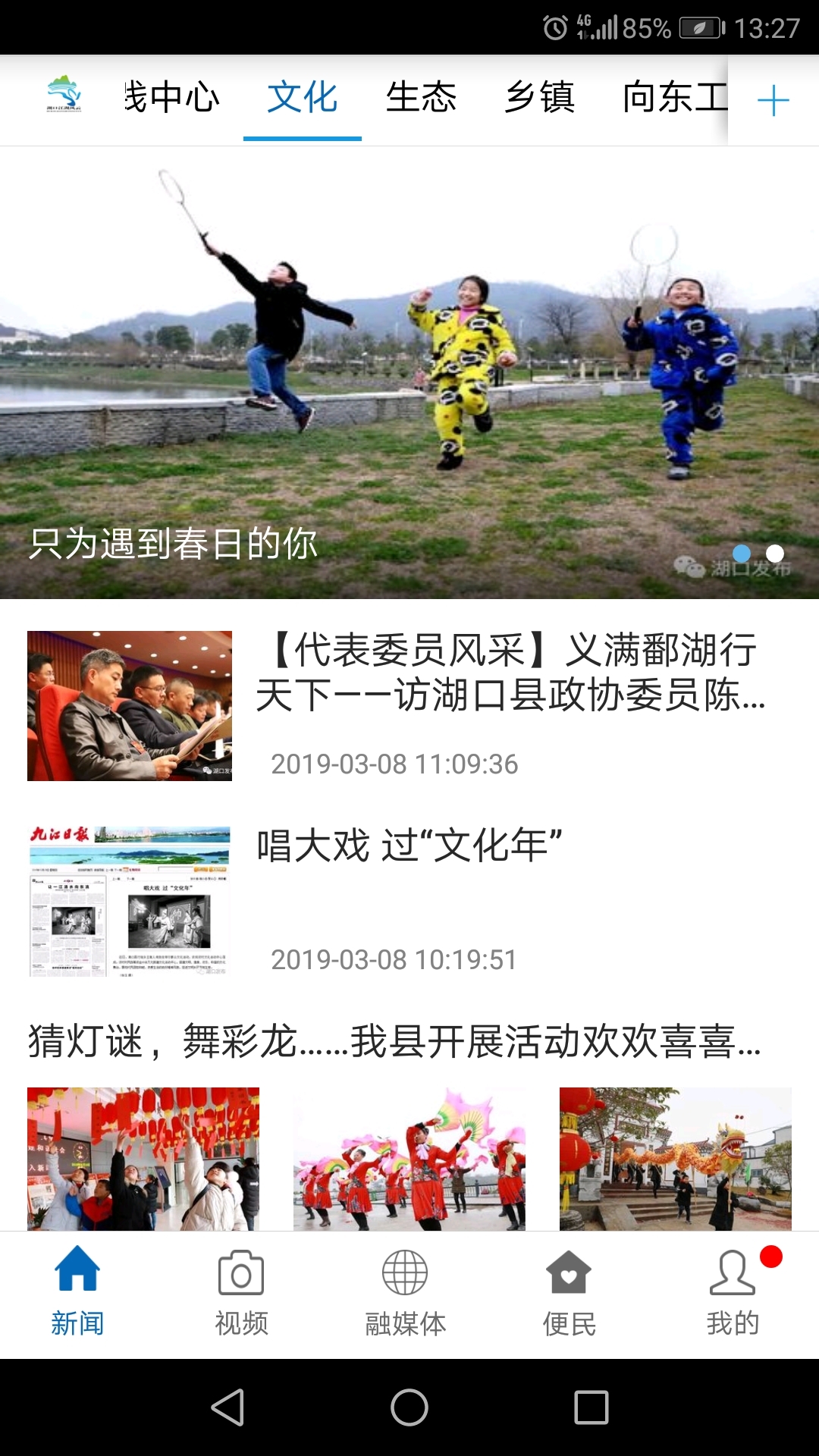Viewport: 819px width, 1456px height.
Task: Add channels with the plus icon
Action: point(773,100)
